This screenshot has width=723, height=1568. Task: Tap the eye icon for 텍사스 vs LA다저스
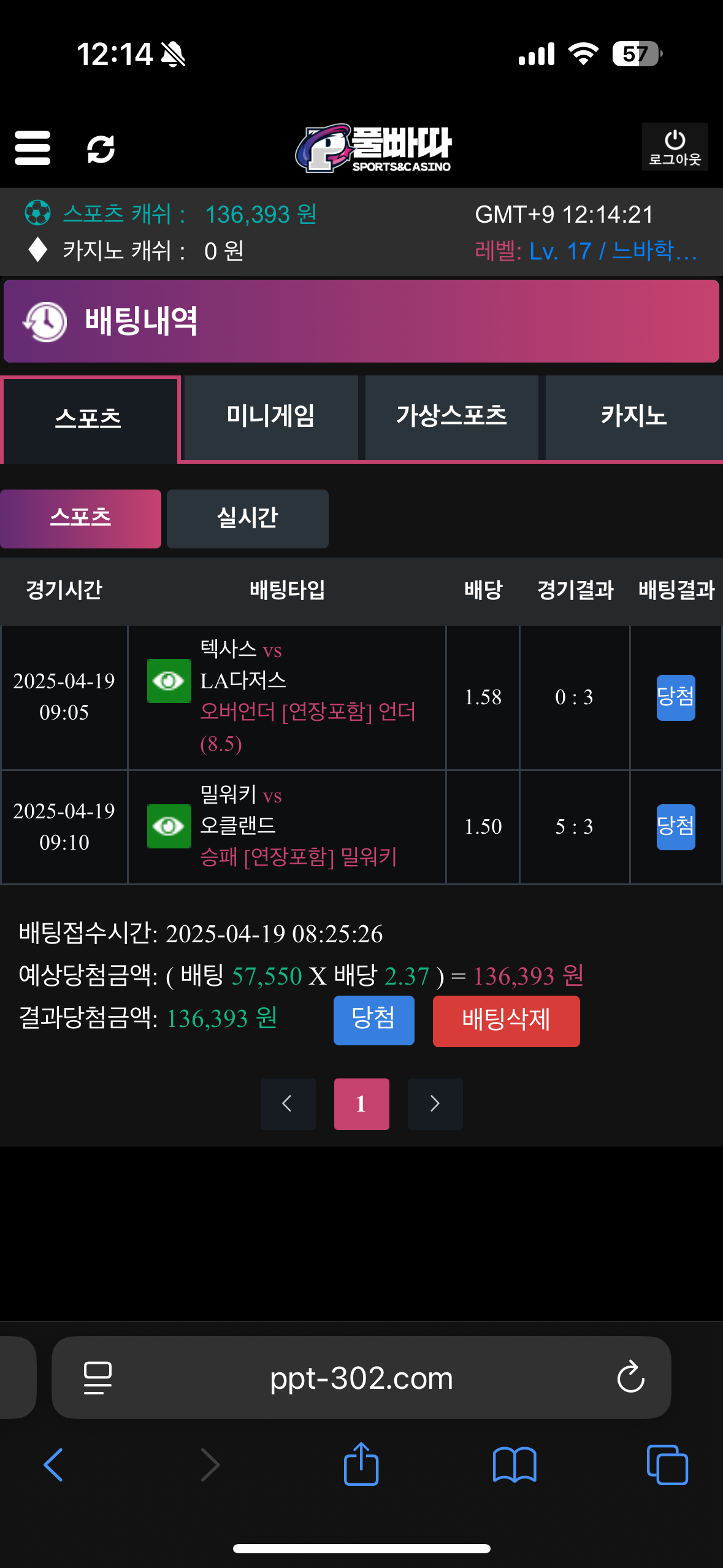point(169,680)
